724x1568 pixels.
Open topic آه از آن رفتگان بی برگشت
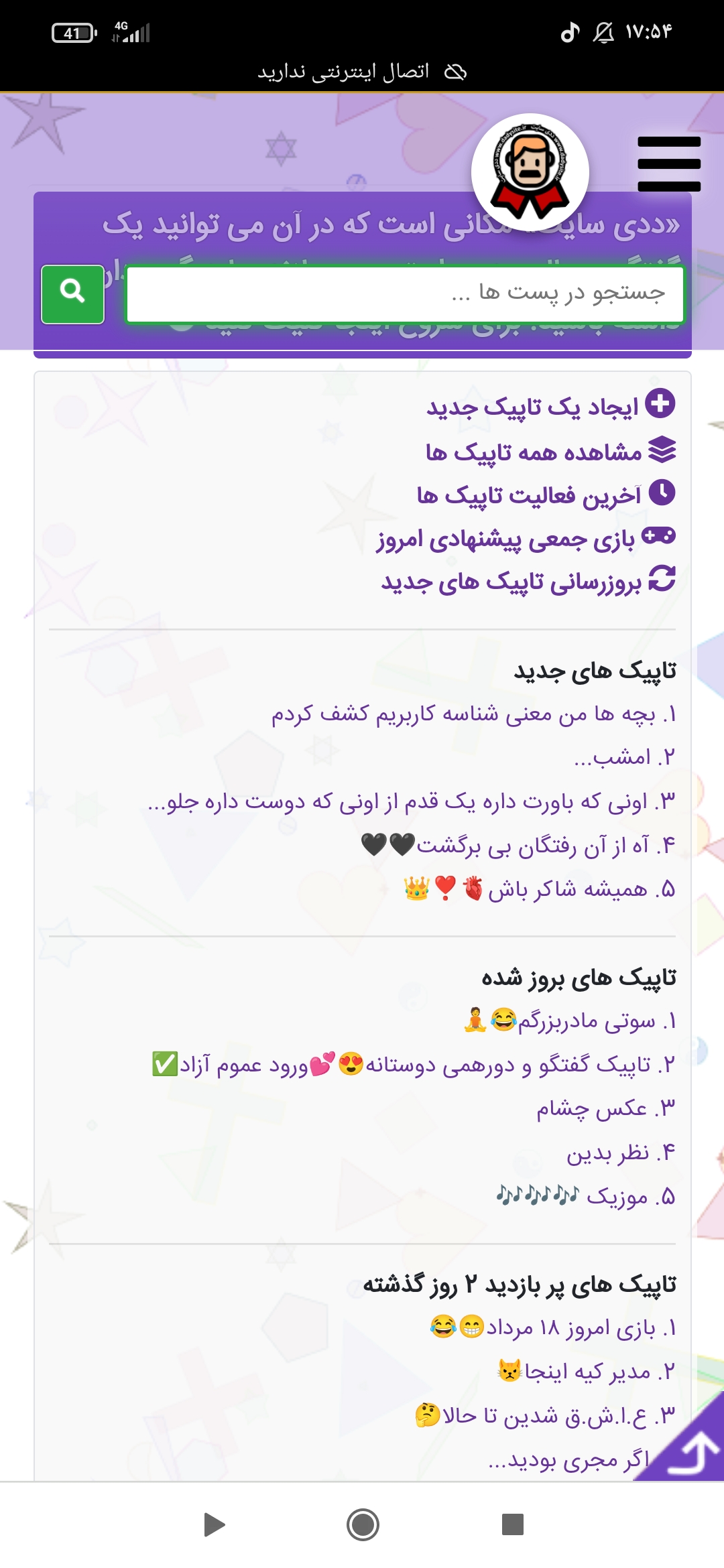point(516,846)
